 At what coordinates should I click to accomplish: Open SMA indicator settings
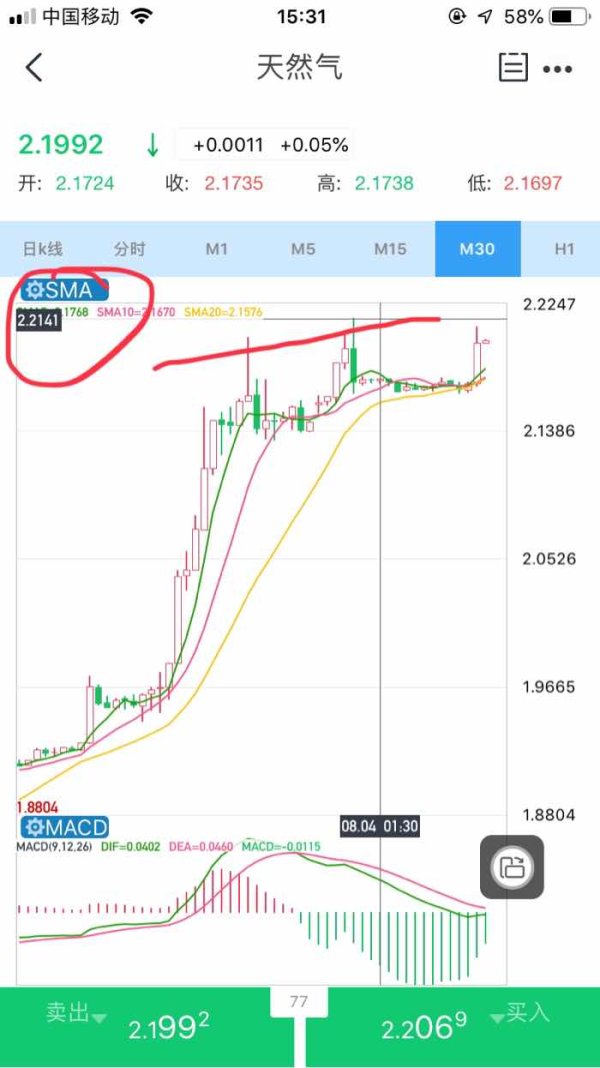pyautogui.click(x=65, y=290)
